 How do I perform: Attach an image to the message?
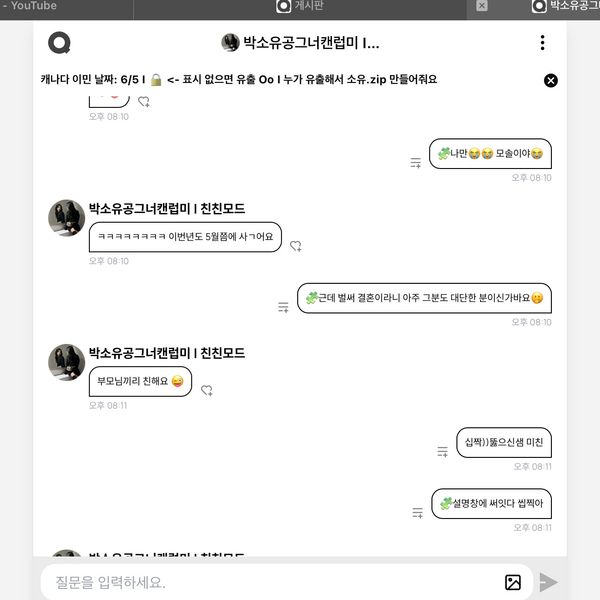(513, 582)
